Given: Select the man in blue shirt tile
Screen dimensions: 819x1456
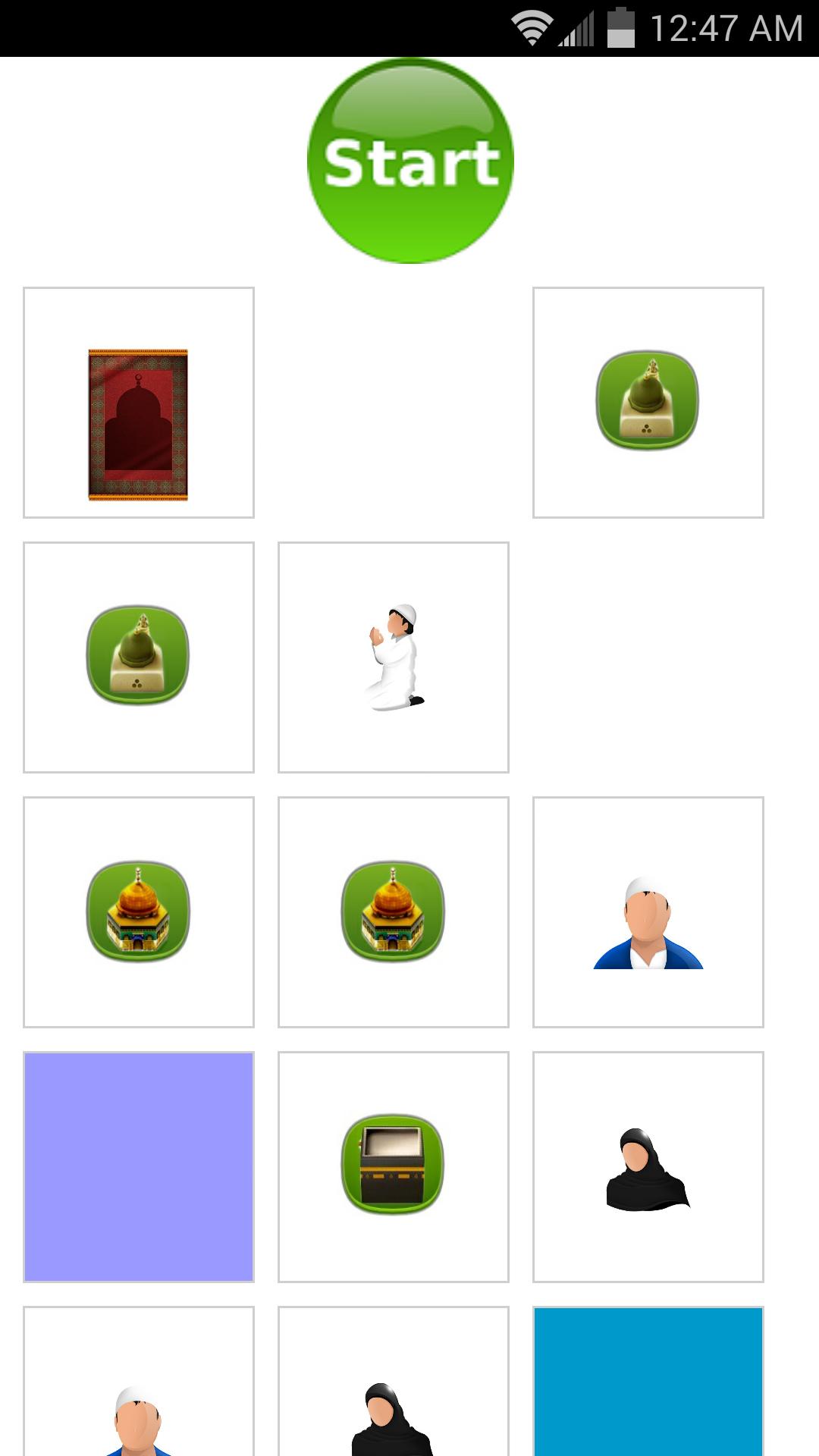Looking at the screenshot, I should [x=648, y=911].
